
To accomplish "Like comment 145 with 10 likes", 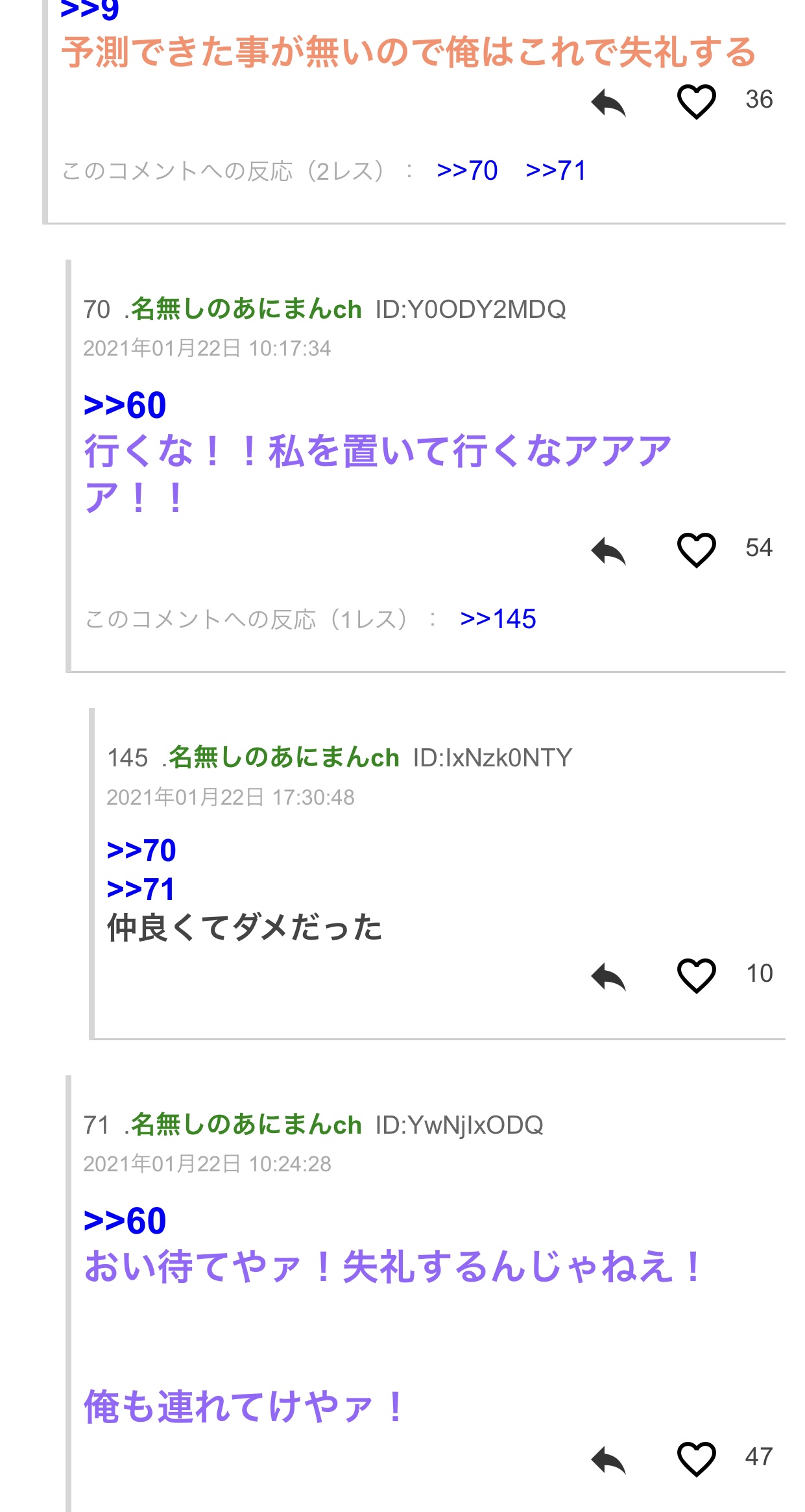I will click(696, 976).
